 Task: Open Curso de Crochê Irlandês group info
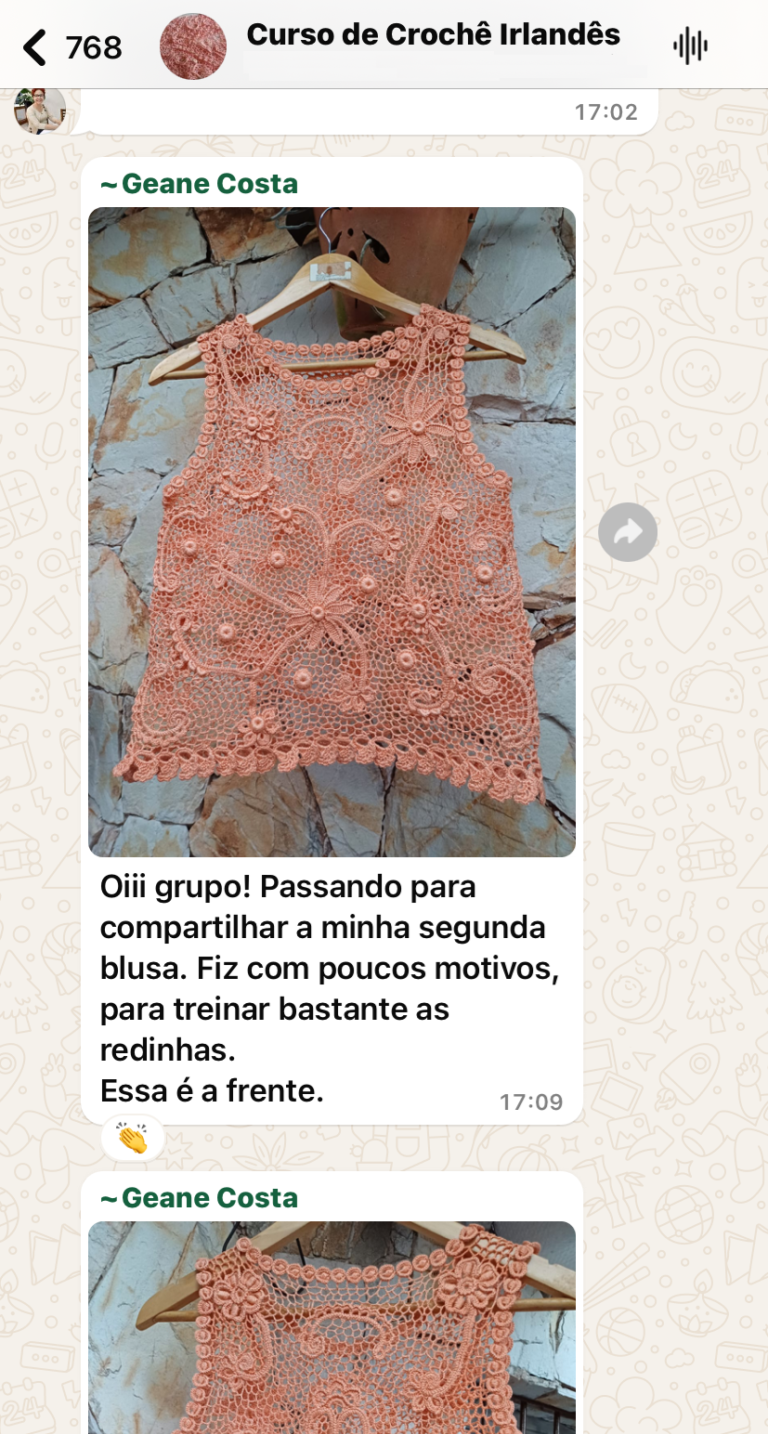coord(432,36)
